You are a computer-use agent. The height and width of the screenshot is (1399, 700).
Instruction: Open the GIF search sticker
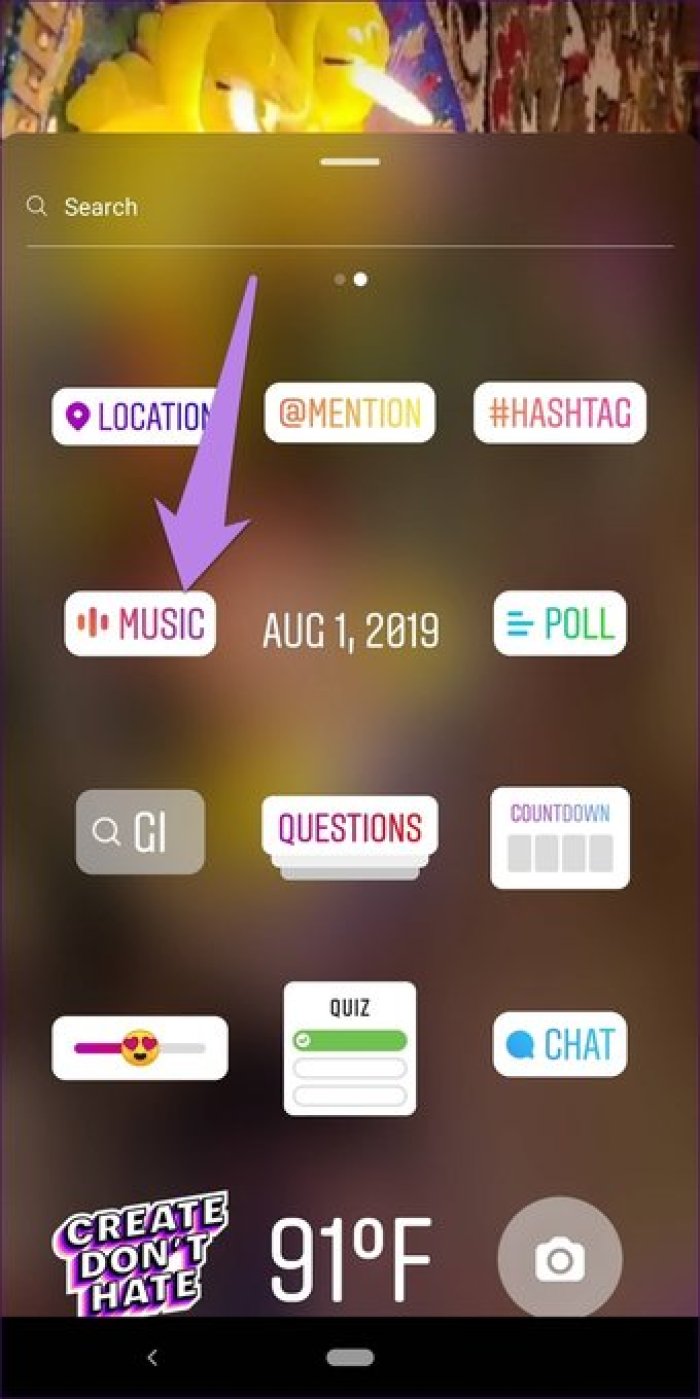point(140,832)
